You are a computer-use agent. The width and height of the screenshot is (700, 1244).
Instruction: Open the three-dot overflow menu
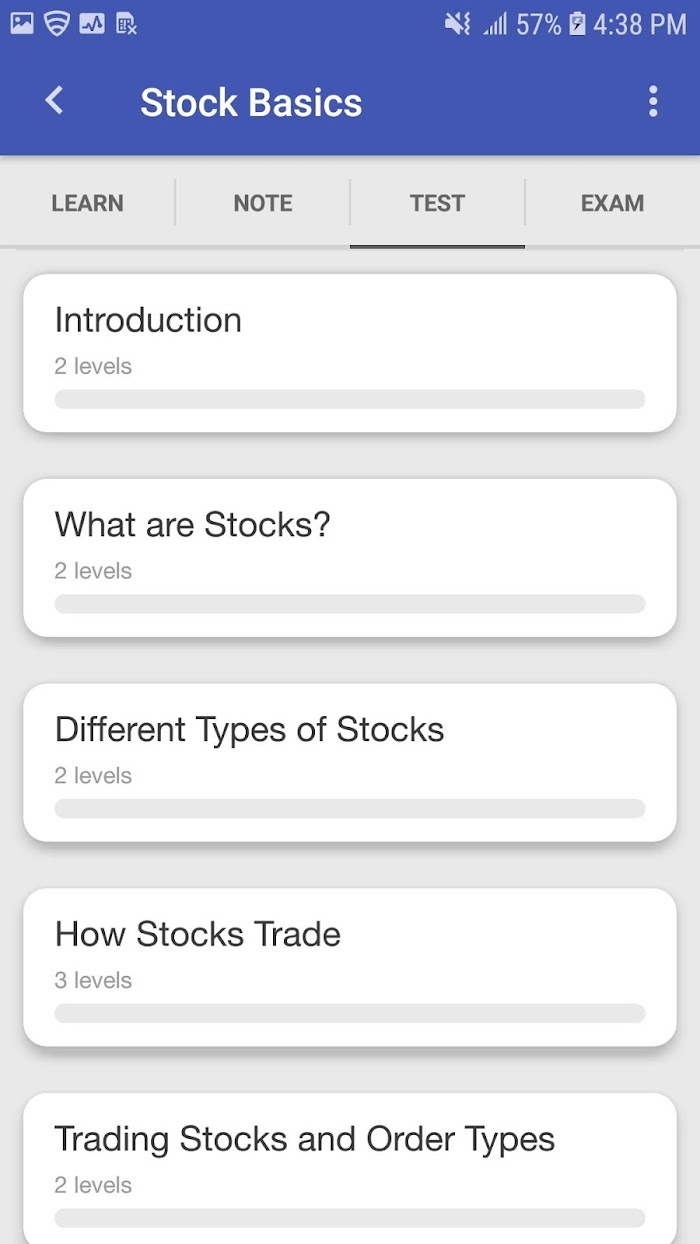click(x=653, y=101)
